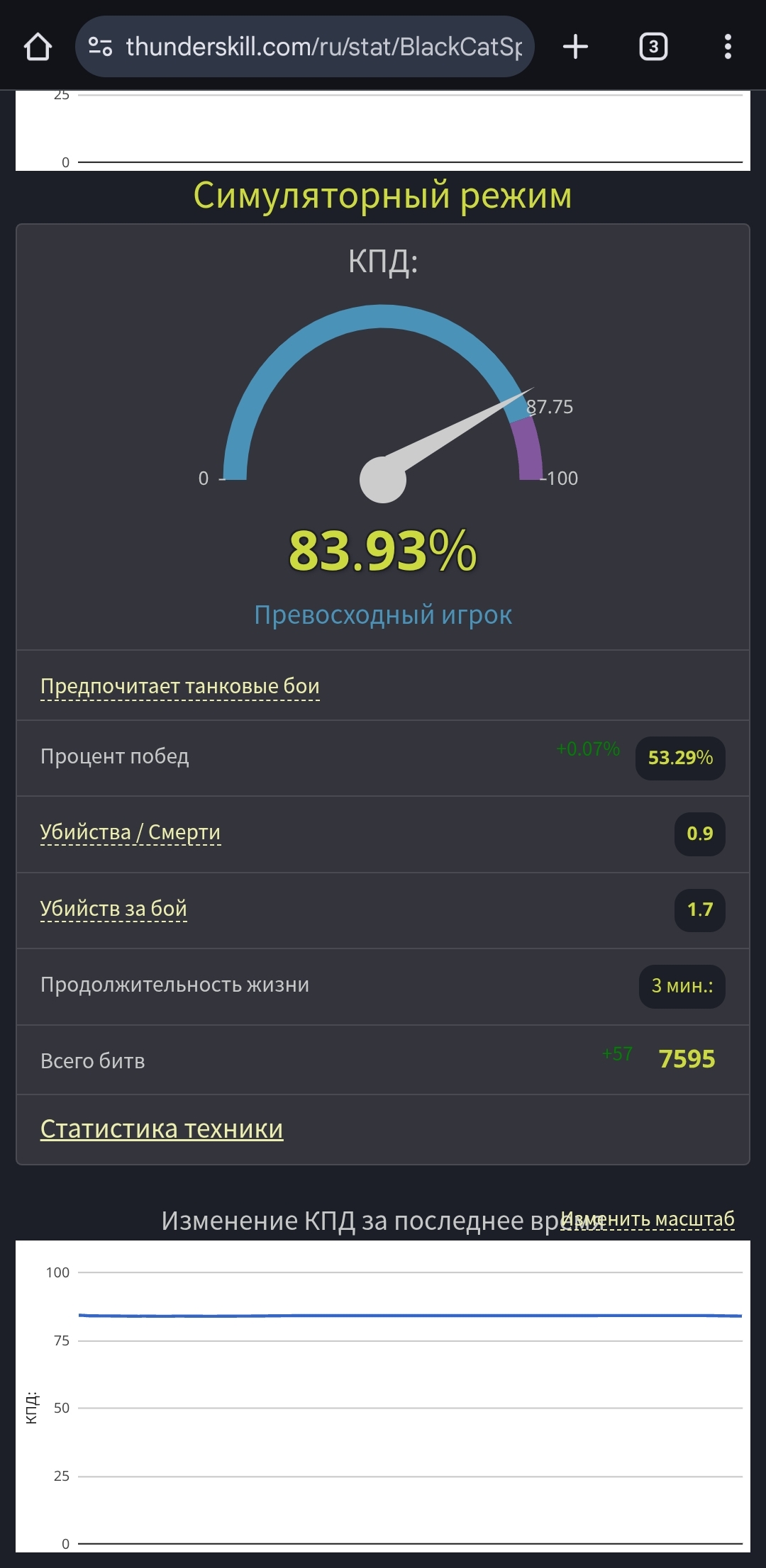Open the 'Убийства / Смерти' link
Viewport: 766px width, 1568px height.
coord(130,832)
